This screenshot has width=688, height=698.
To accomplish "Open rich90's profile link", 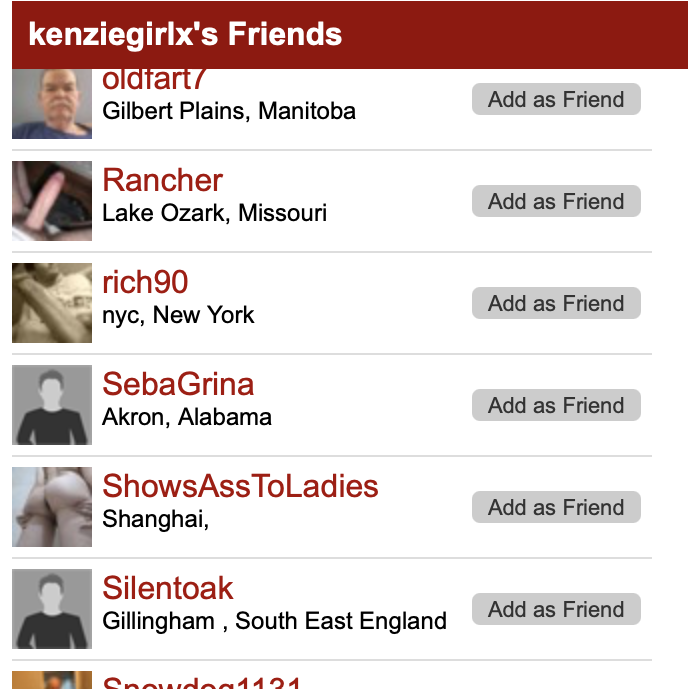I will point(145,283).
